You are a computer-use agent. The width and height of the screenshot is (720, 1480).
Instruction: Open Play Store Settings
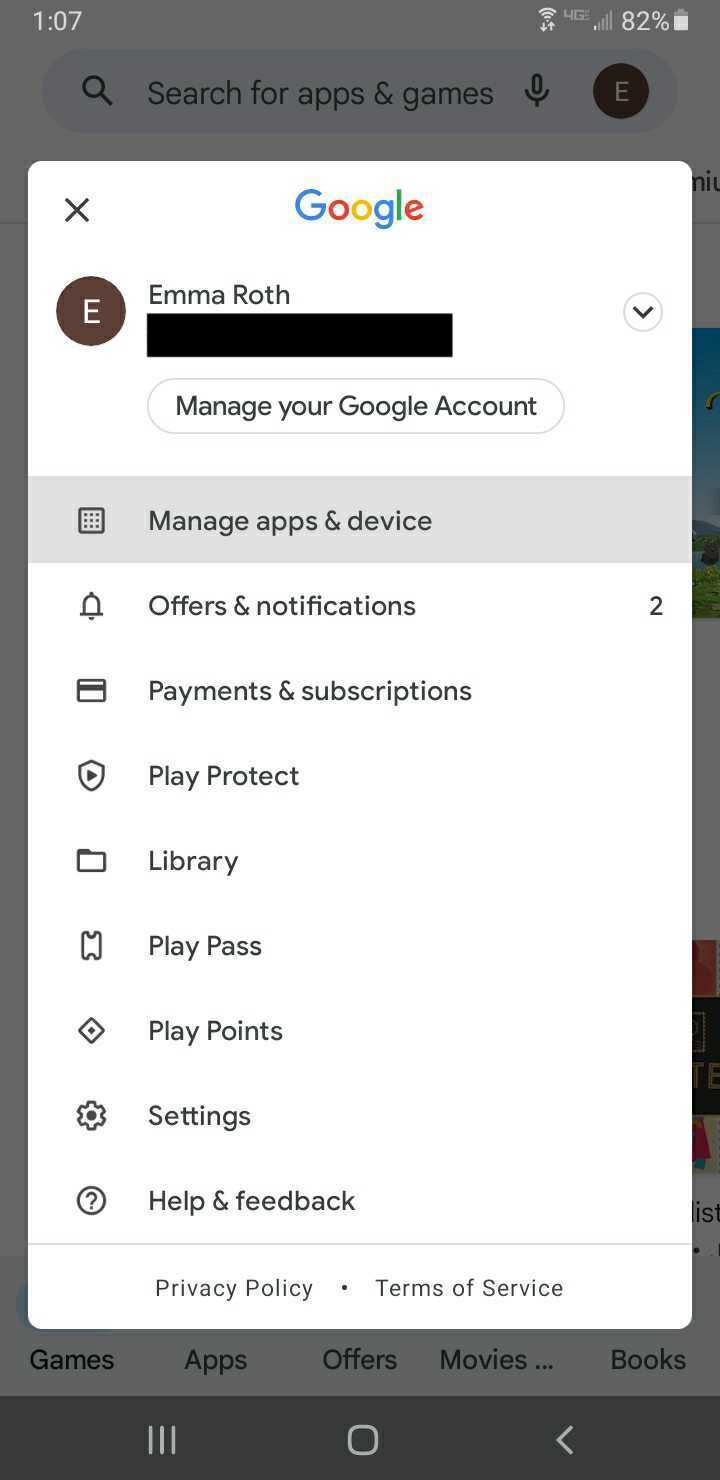coord(199,1116)
